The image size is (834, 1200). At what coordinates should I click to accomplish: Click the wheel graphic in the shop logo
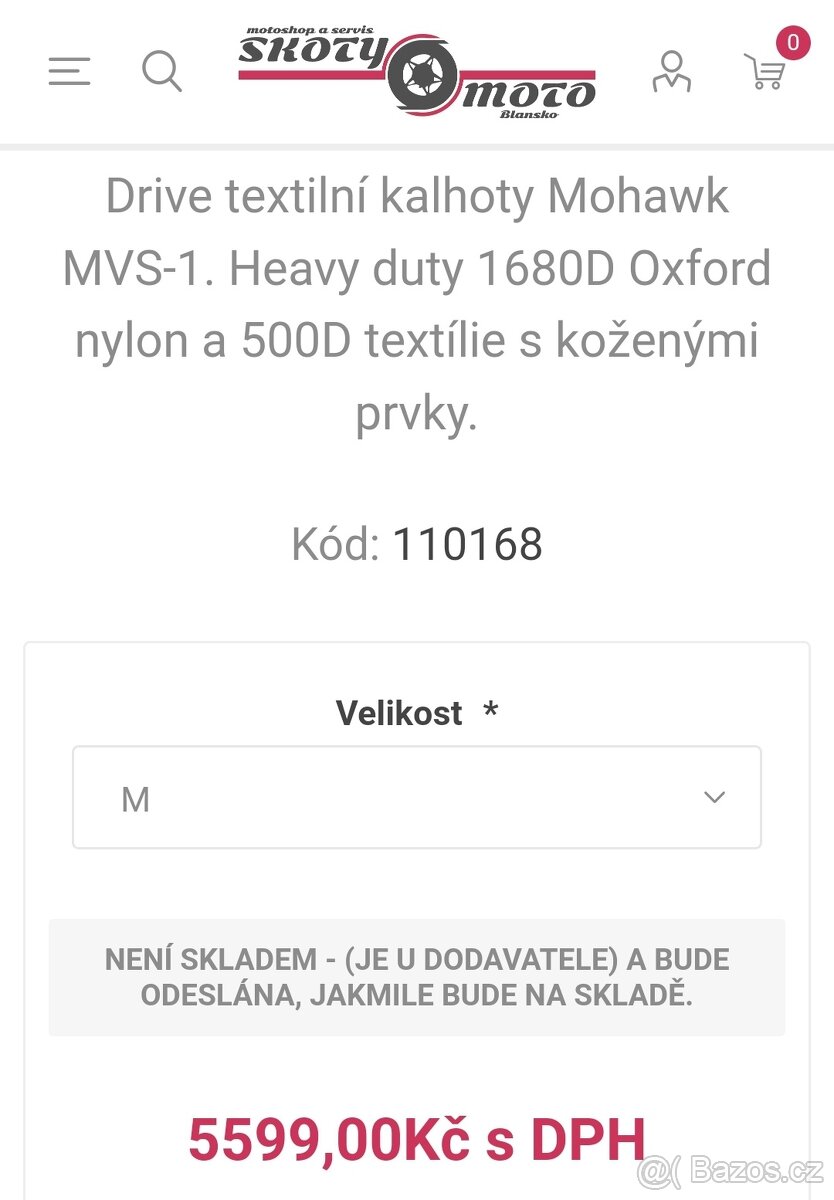pyautogui.click(x=424, y=75)
